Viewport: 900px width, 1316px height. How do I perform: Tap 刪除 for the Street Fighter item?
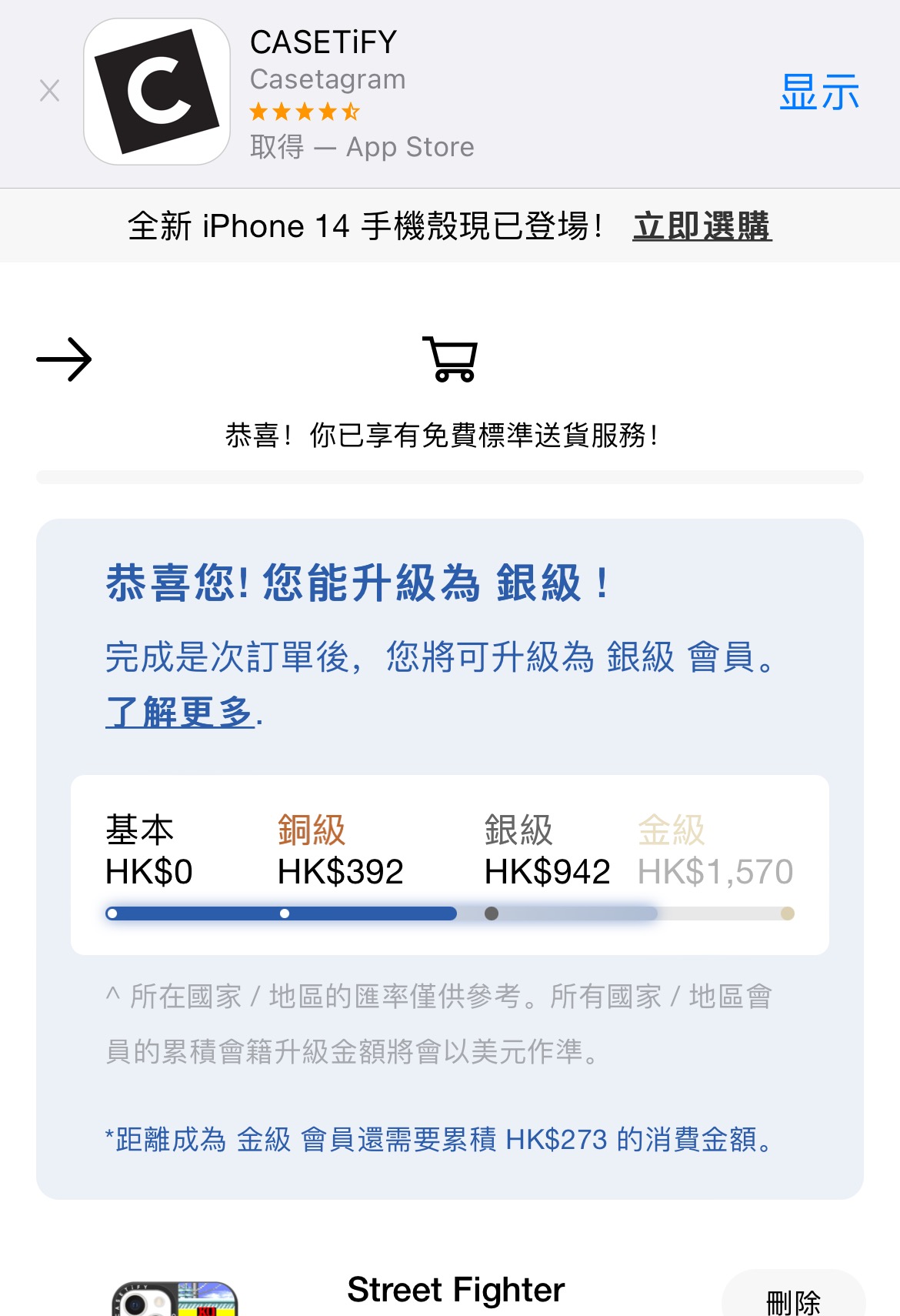793,1301
